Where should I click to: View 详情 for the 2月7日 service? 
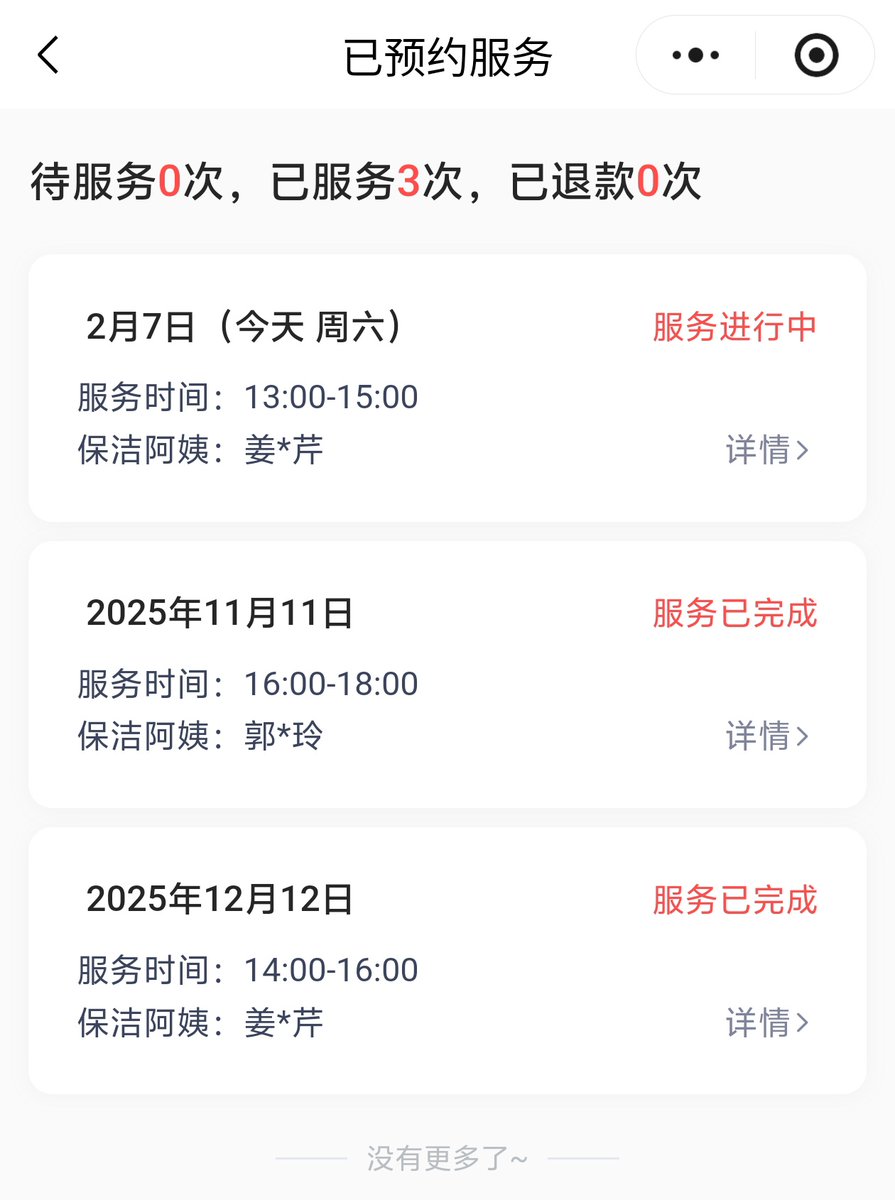coord(767,450)
